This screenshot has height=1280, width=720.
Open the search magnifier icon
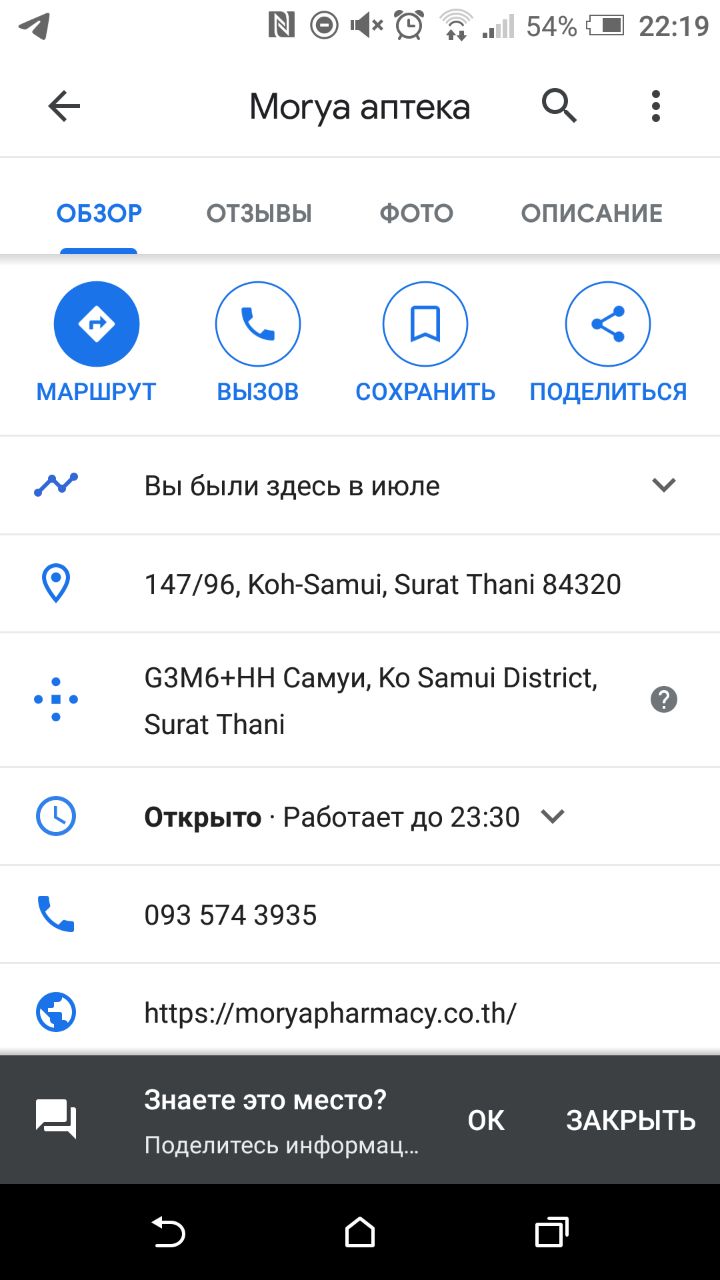tap(560, 105)
